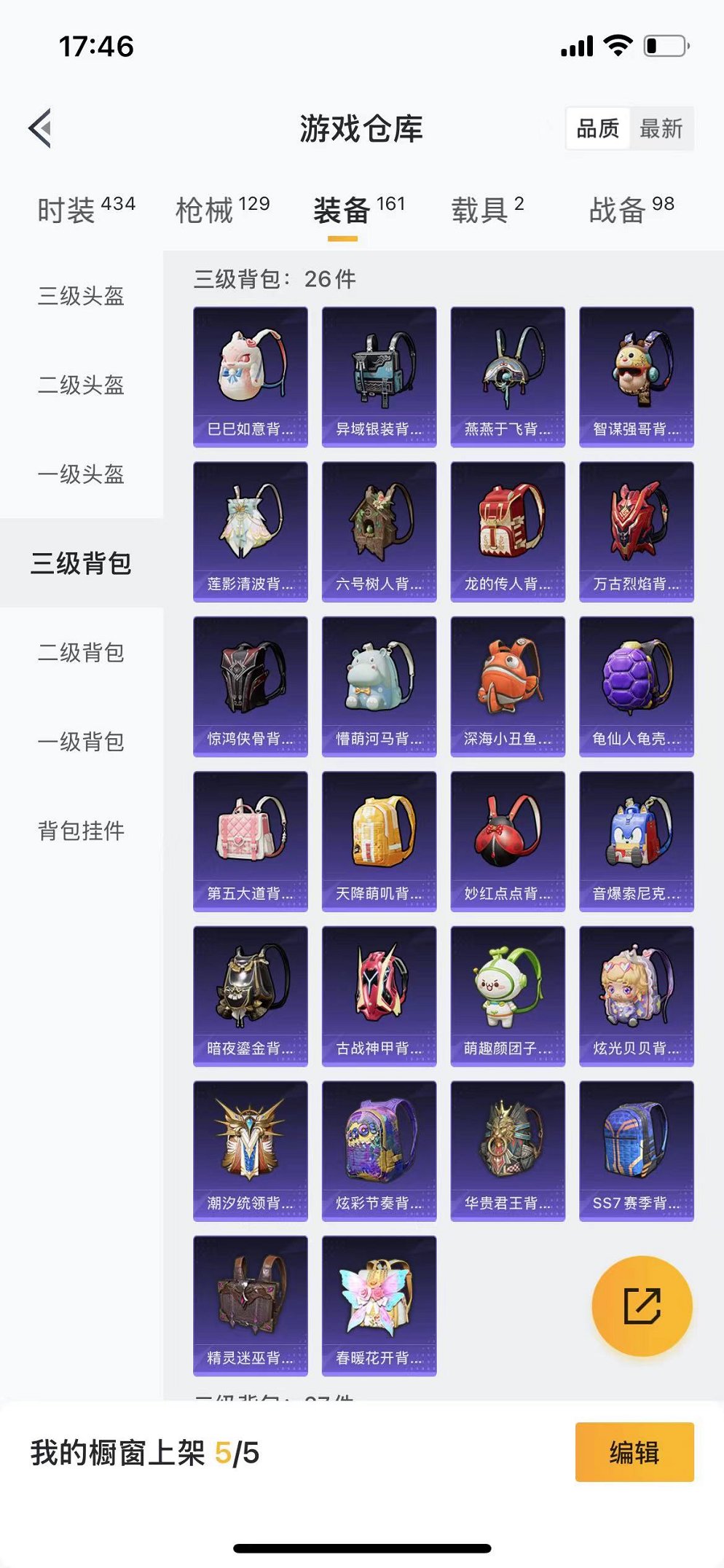The height and width of the screenshot is (1568, 724).
Task: Open the 春暖花开背包 item
Action: pos(379,1305)
